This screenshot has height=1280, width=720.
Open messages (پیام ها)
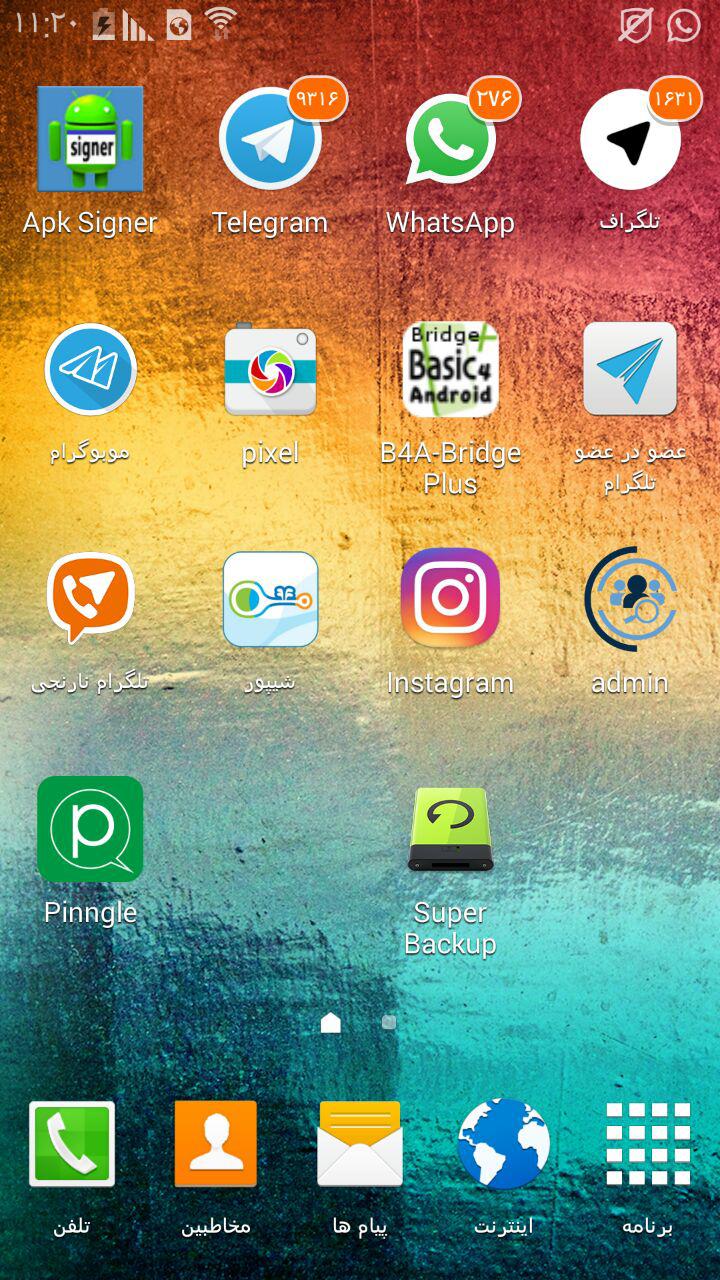(360, 1145)
